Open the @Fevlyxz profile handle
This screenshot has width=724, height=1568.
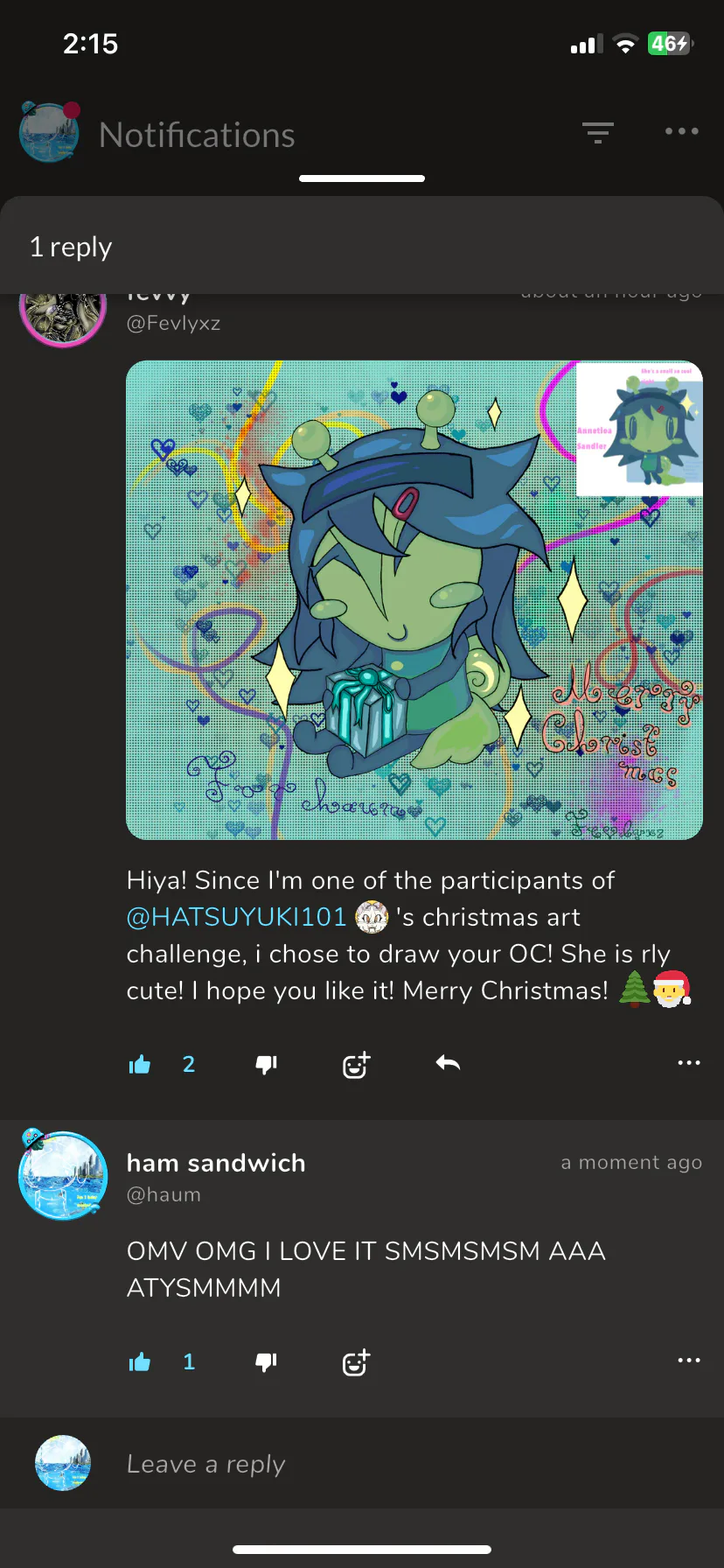pyautogui.click(x=173, y=323)
